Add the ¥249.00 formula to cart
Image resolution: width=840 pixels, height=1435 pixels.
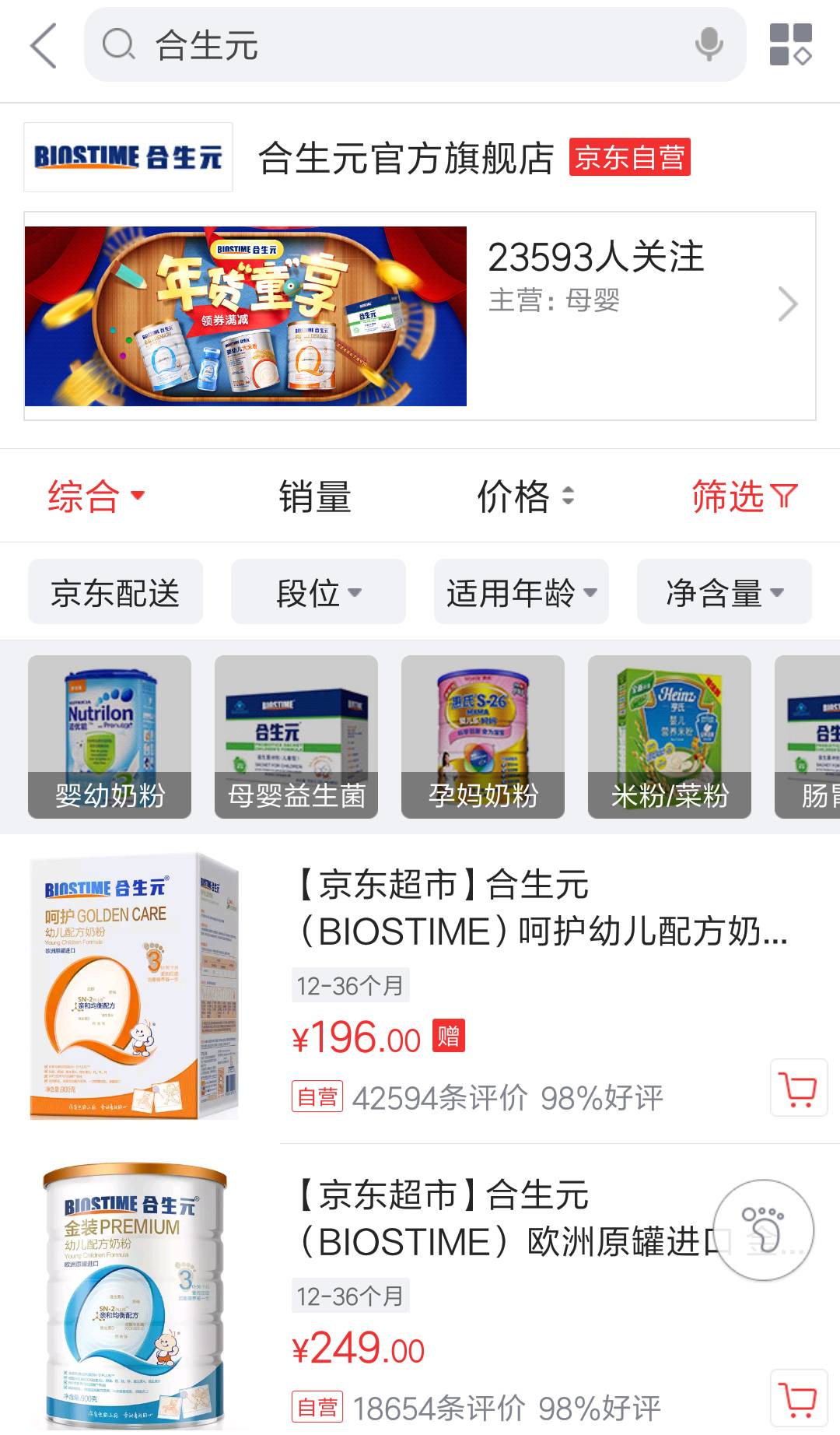(x=799, y=1398)
